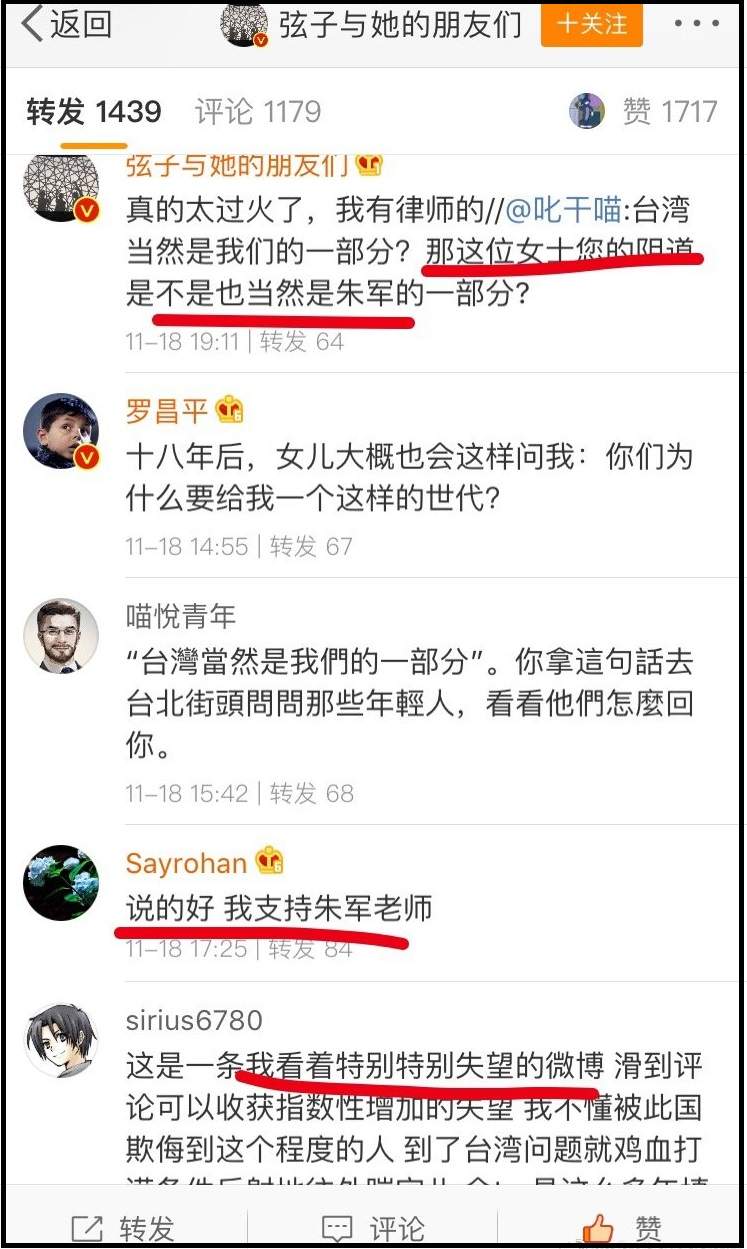The width and height of the screenshot is (747, 1249).
Task: Go back using the 返回 button
Action: click(66, 24)
